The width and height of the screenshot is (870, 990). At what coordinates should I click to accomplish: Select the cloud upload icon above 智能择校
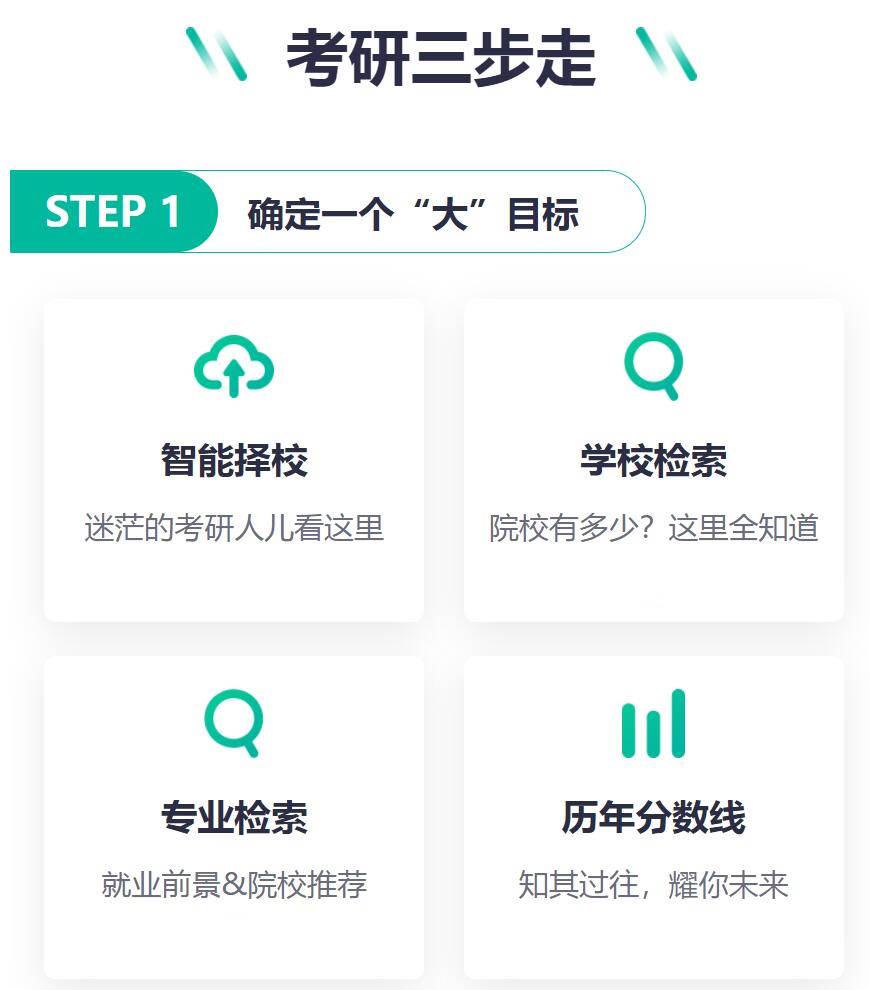pyautogui.click(x=234, y=365)
